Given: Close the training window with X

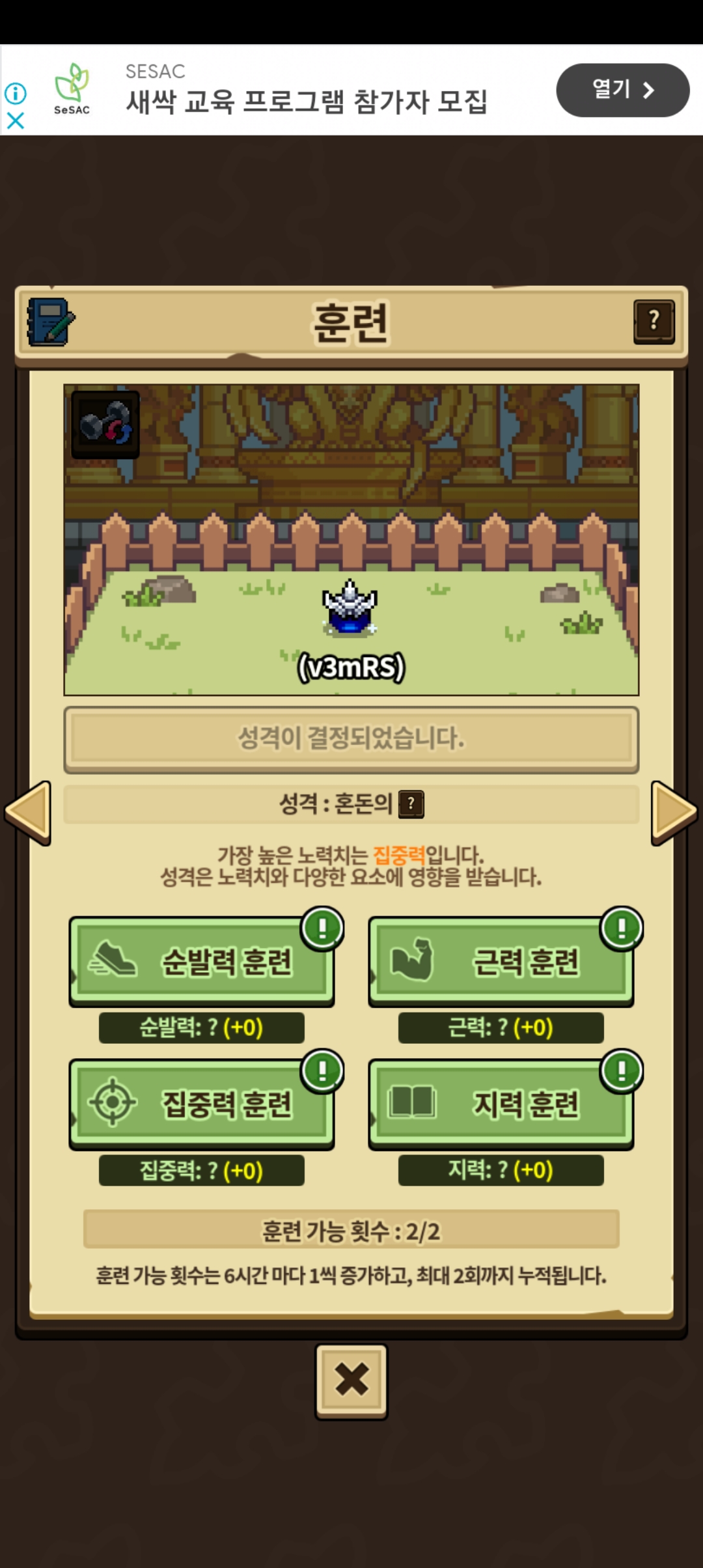Looking at the screenshot, I should coord(351,1380).
